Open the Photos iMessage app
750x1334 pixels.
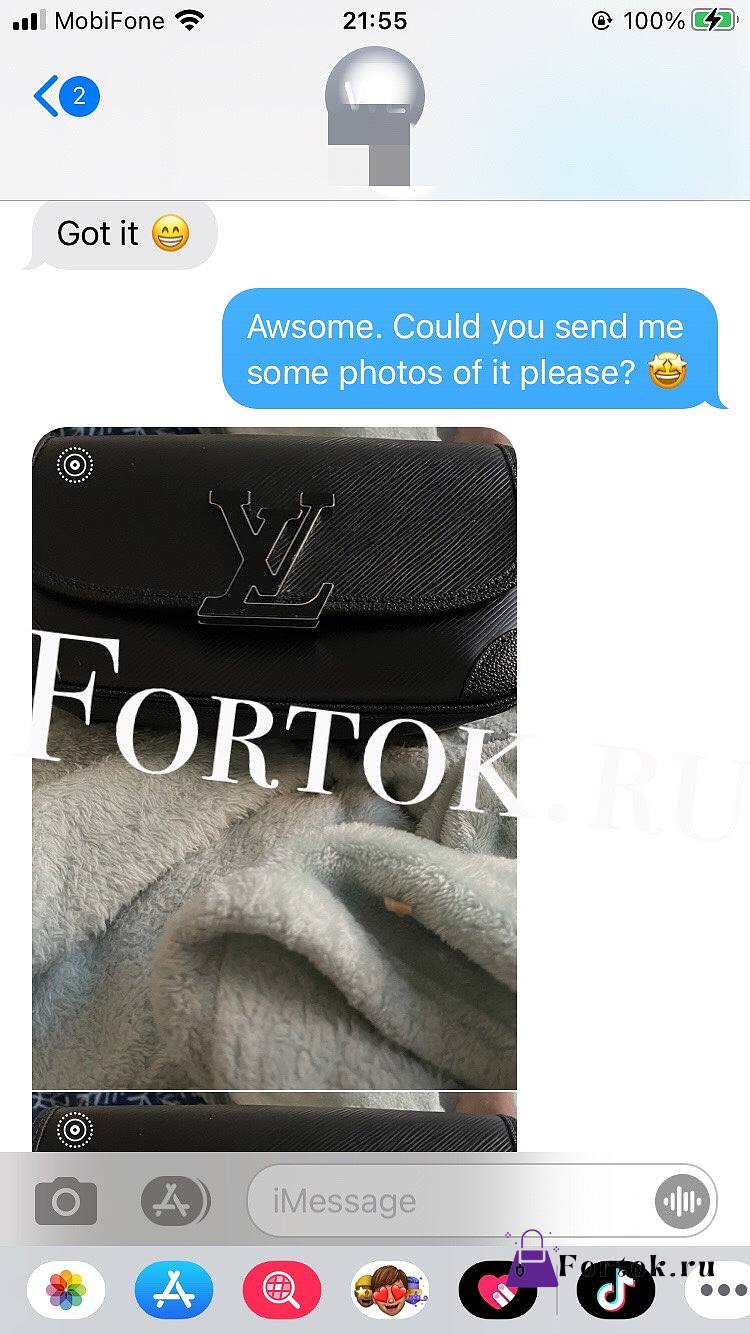[x=66, y=1291]
